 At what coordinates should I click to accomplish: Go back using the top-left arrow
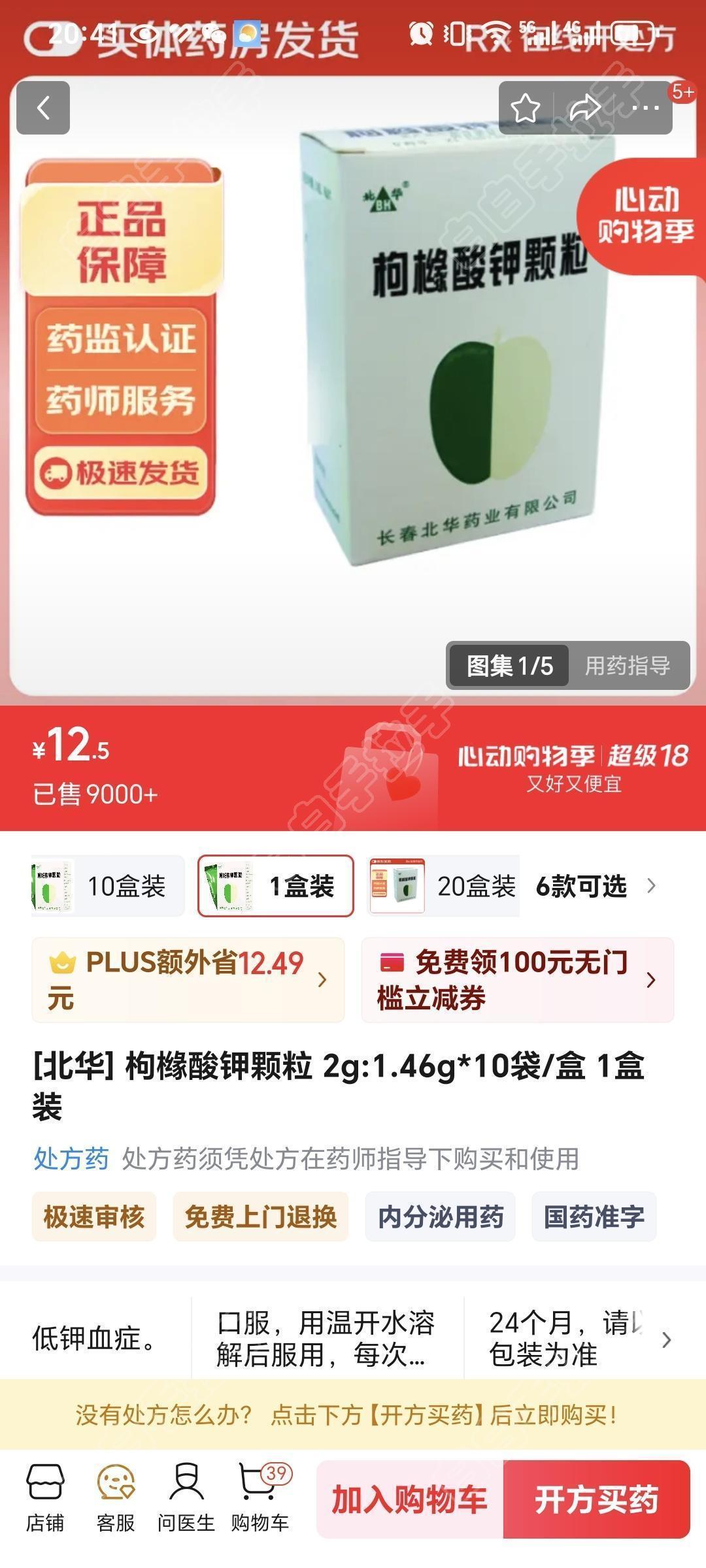click(43, 108)
